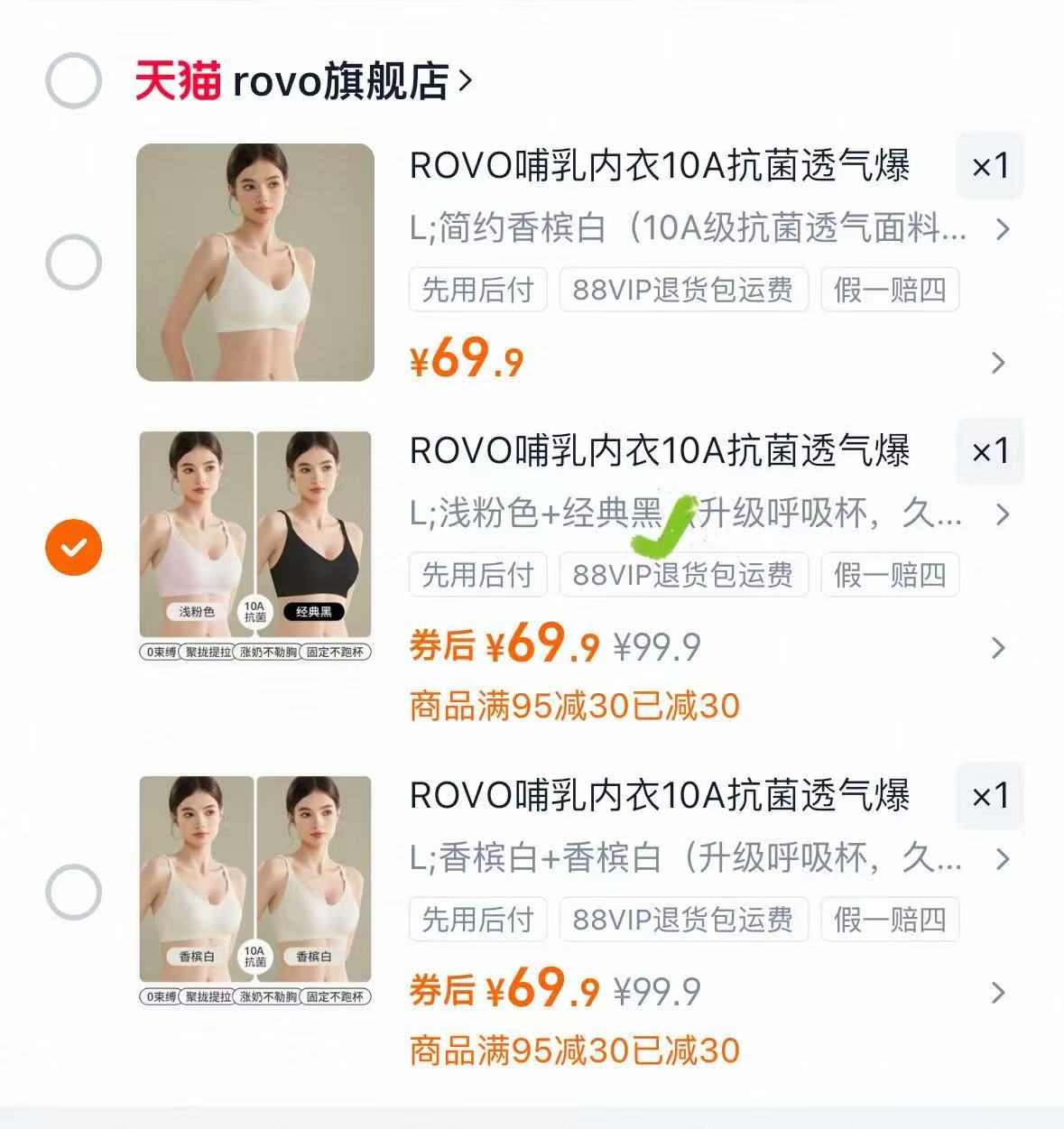Click the 先用后付 tag on first product
Viewport: 1064px width, 1129px height.
click(476, 291)
